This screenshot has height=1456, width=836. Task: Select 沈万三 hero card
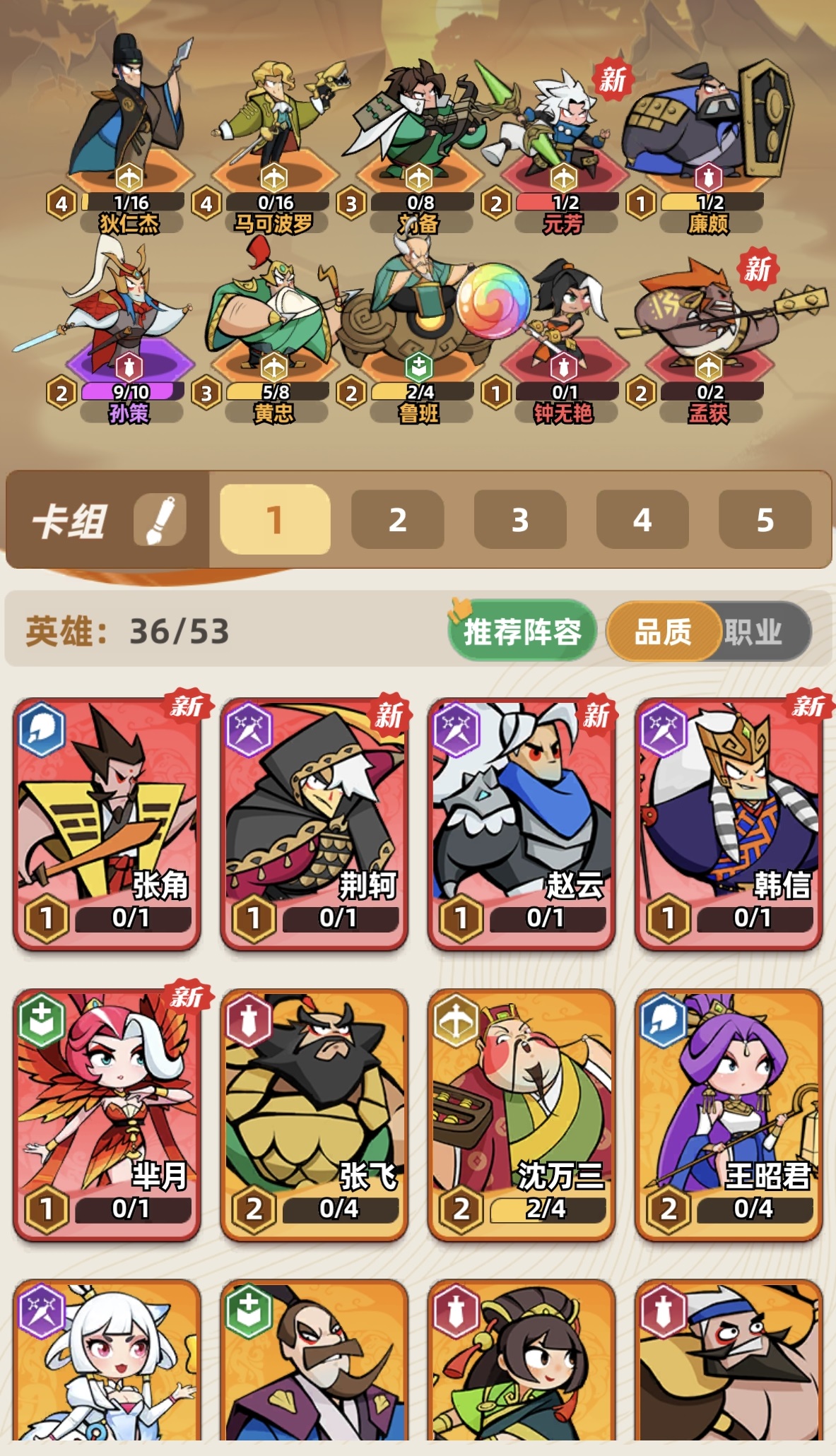(521, 1114)
